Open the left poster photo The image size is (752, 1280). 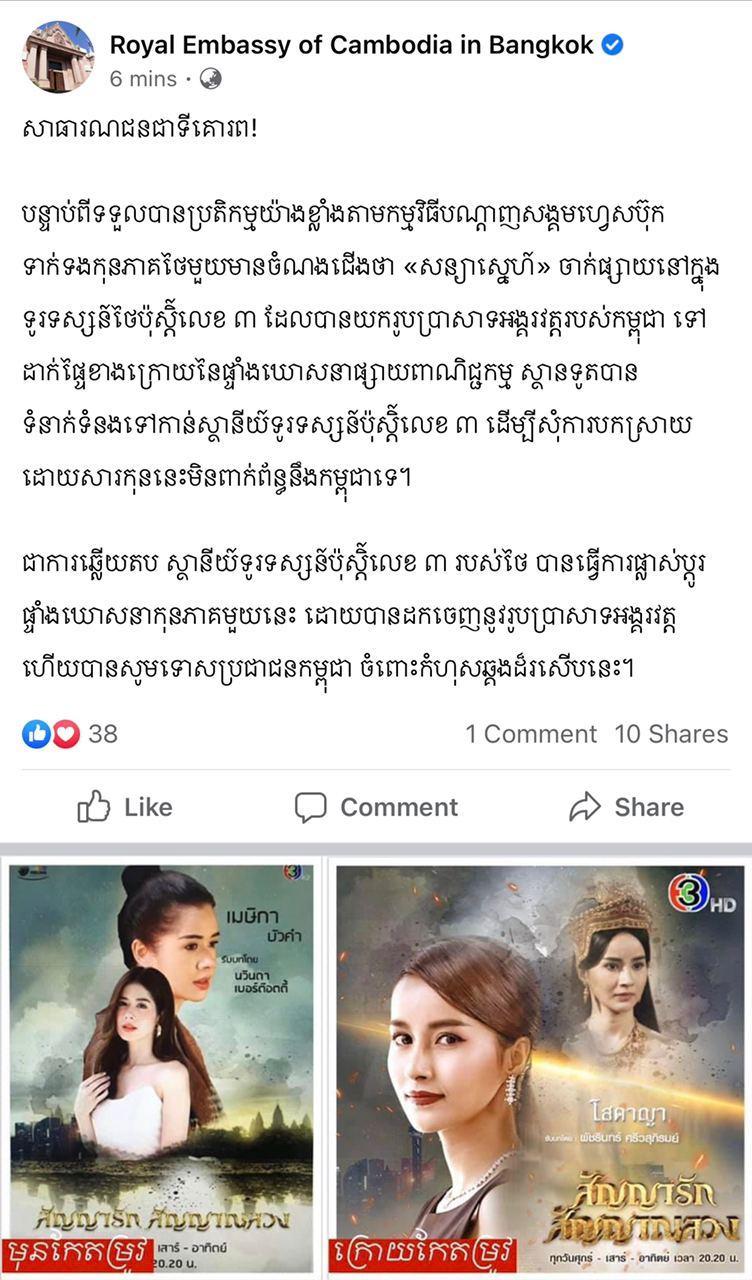(x=161, y=1066)
